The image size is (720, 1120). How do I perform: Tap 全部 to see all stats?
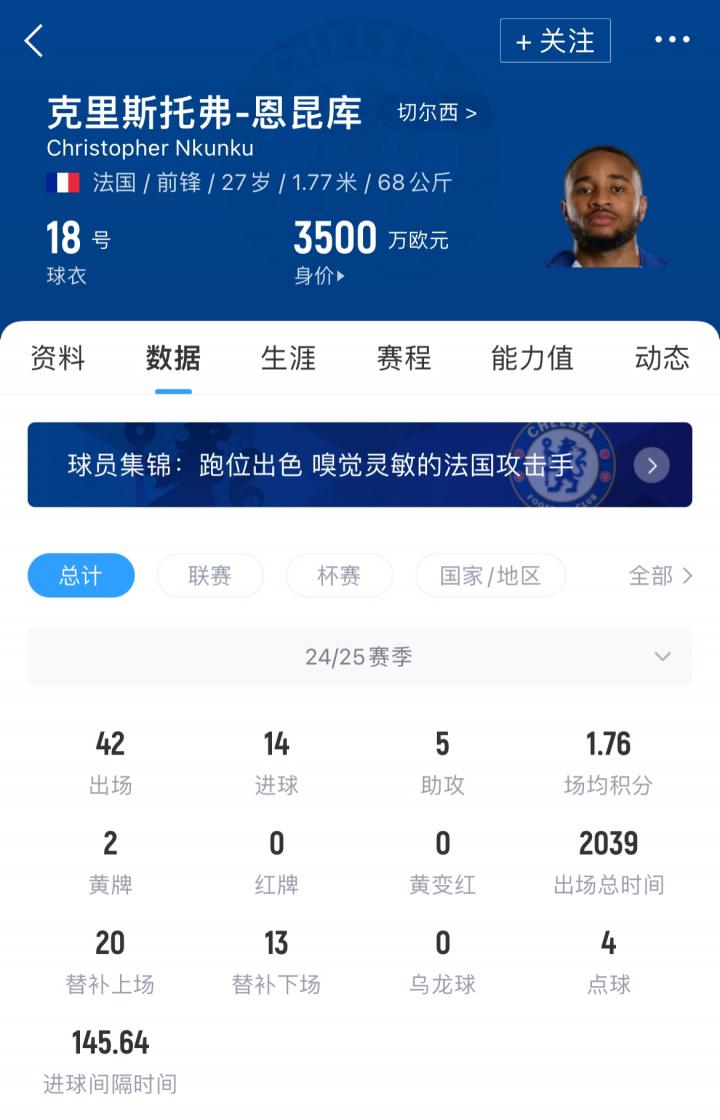click(x=660, y=576)
